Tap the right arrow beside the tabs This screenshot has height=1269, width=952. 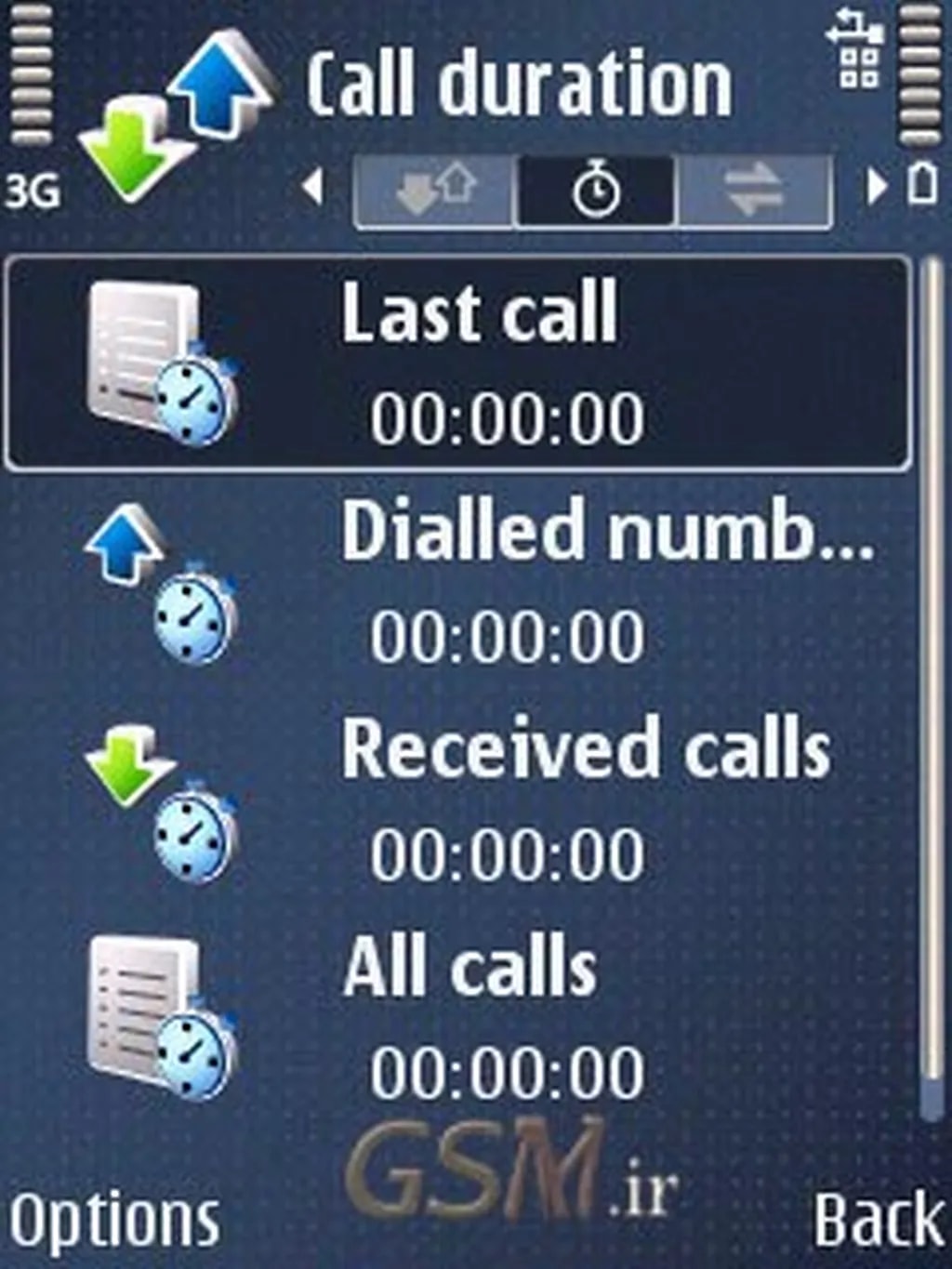click(875, 187)
